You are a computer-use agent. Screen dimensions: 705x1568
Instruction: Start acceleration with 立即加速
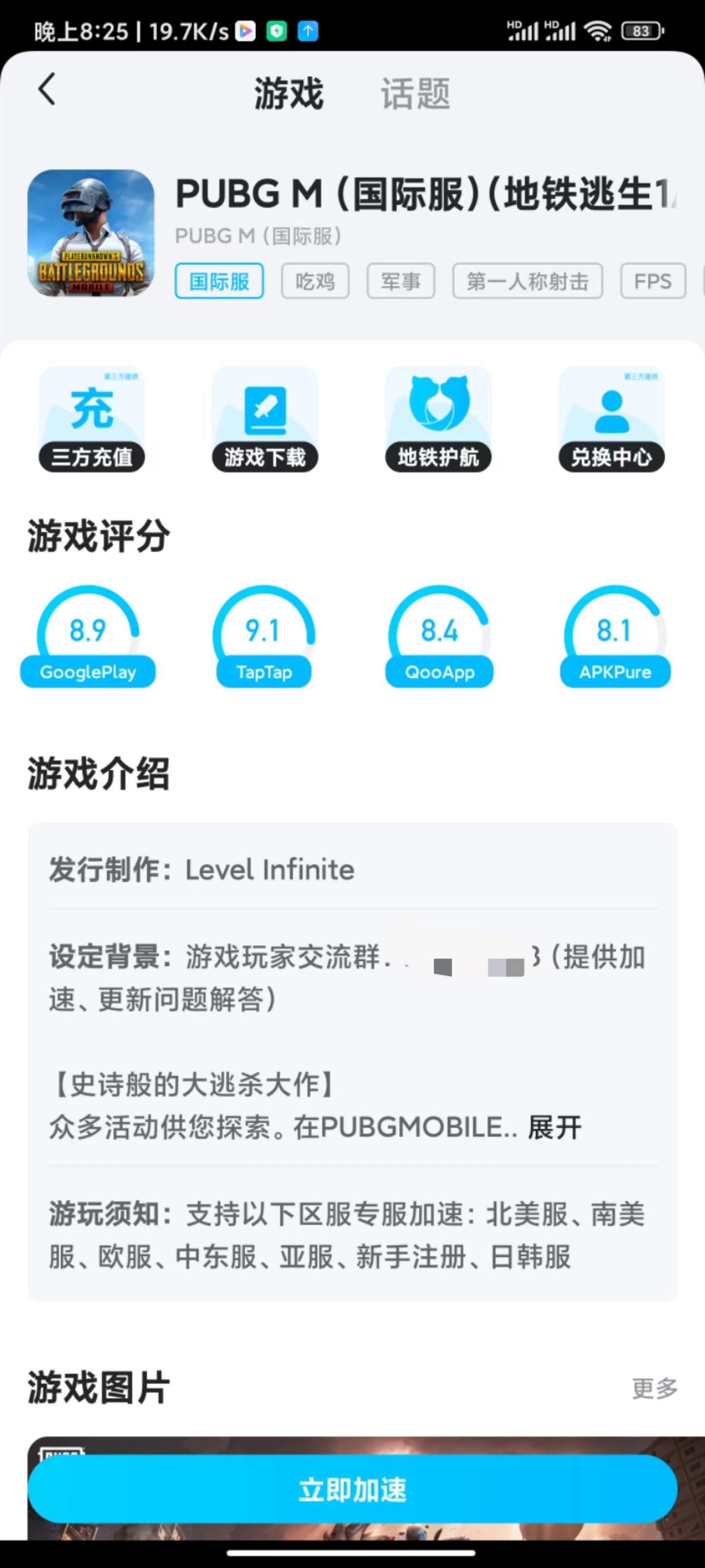(352, 1490)
